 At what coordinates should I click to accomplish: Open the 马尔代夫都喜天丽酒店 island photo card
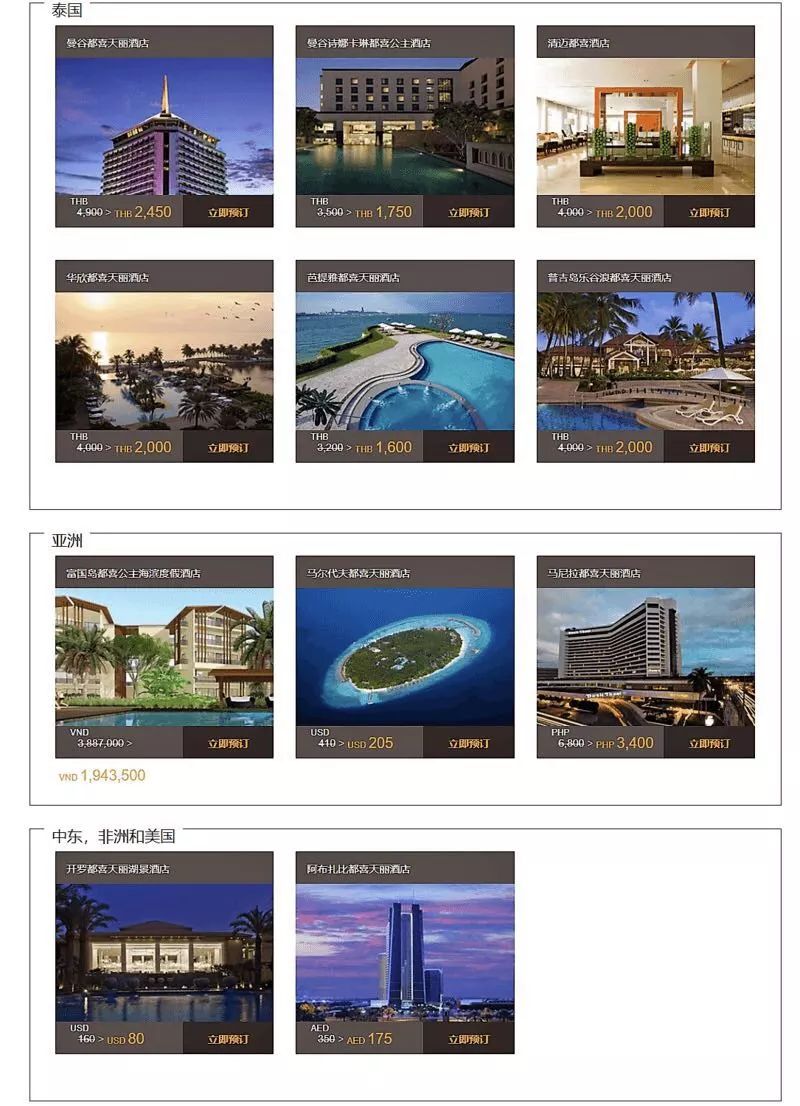click(x=405, y=657)
